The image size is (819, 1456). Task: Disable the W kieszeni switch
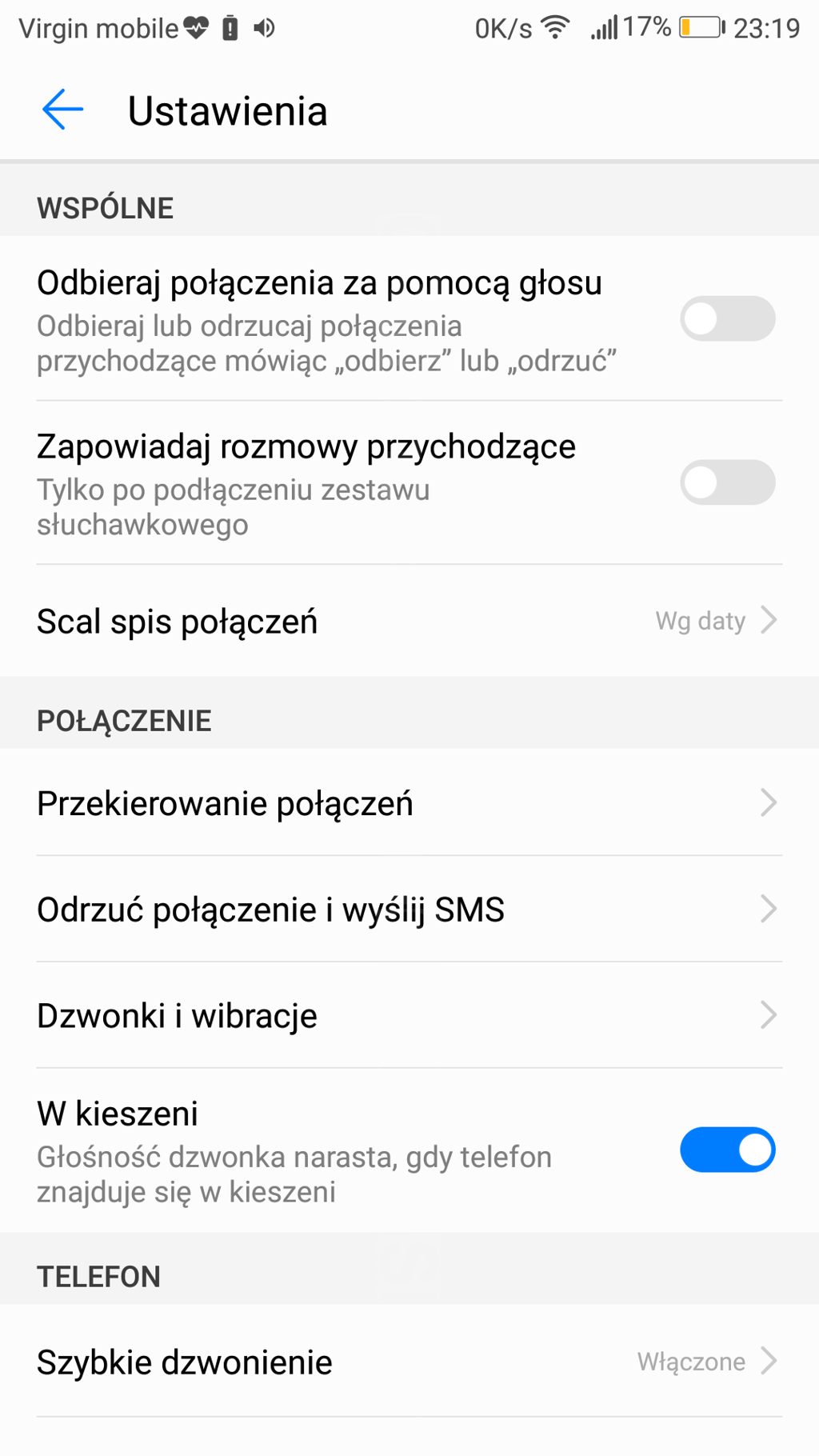[727, 1150]
